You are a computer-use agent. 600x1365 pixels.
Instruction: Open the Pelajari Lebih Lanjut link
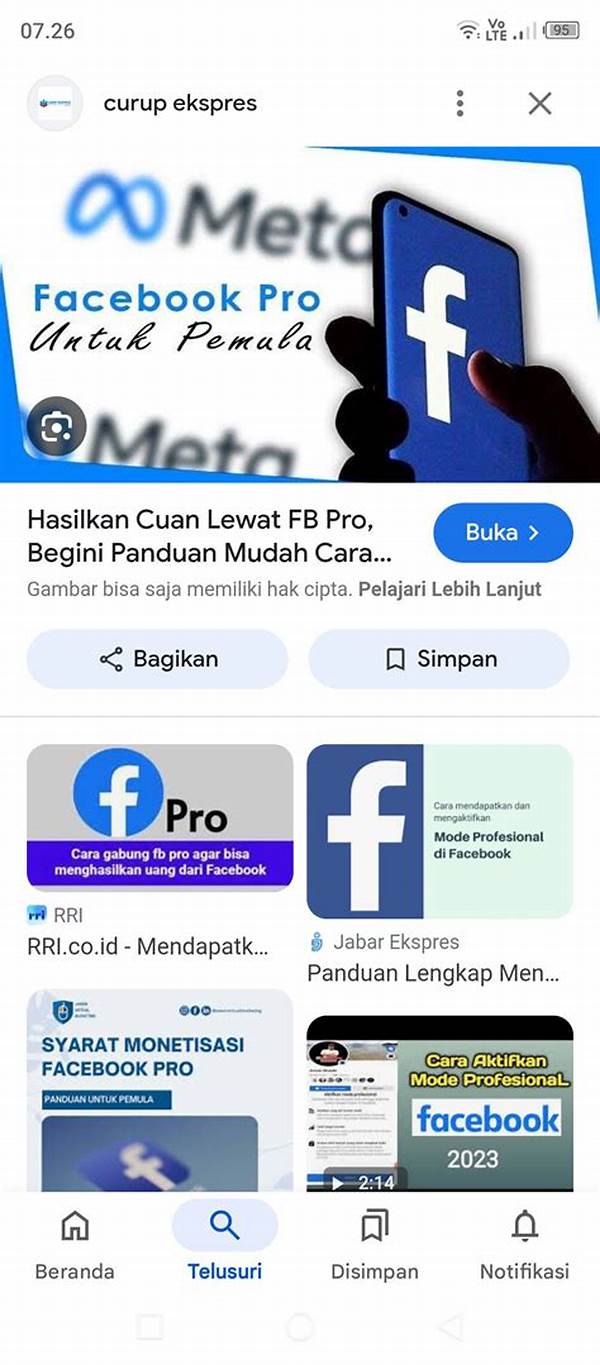449,589
